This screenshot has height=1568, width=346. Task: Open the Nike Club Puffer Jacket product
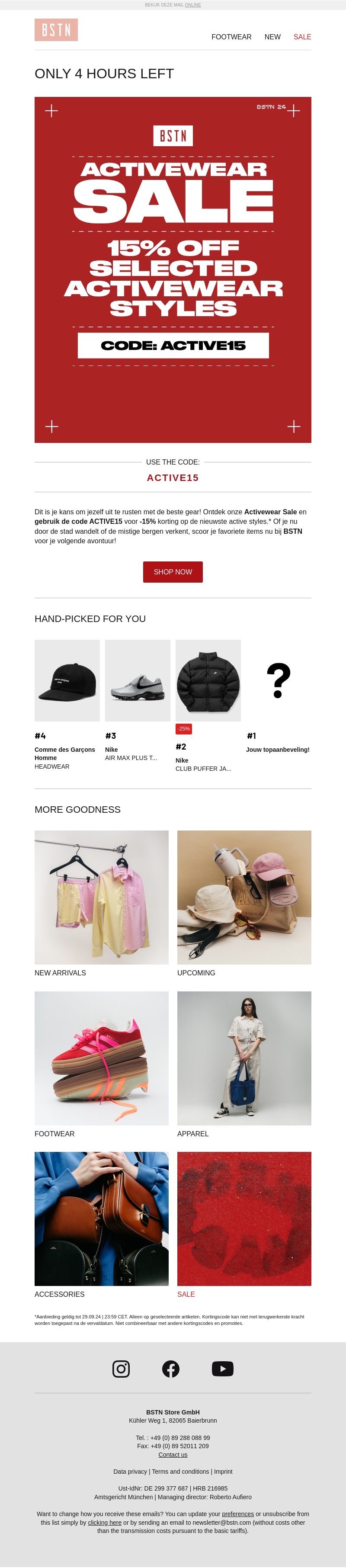tap(208, 680)
